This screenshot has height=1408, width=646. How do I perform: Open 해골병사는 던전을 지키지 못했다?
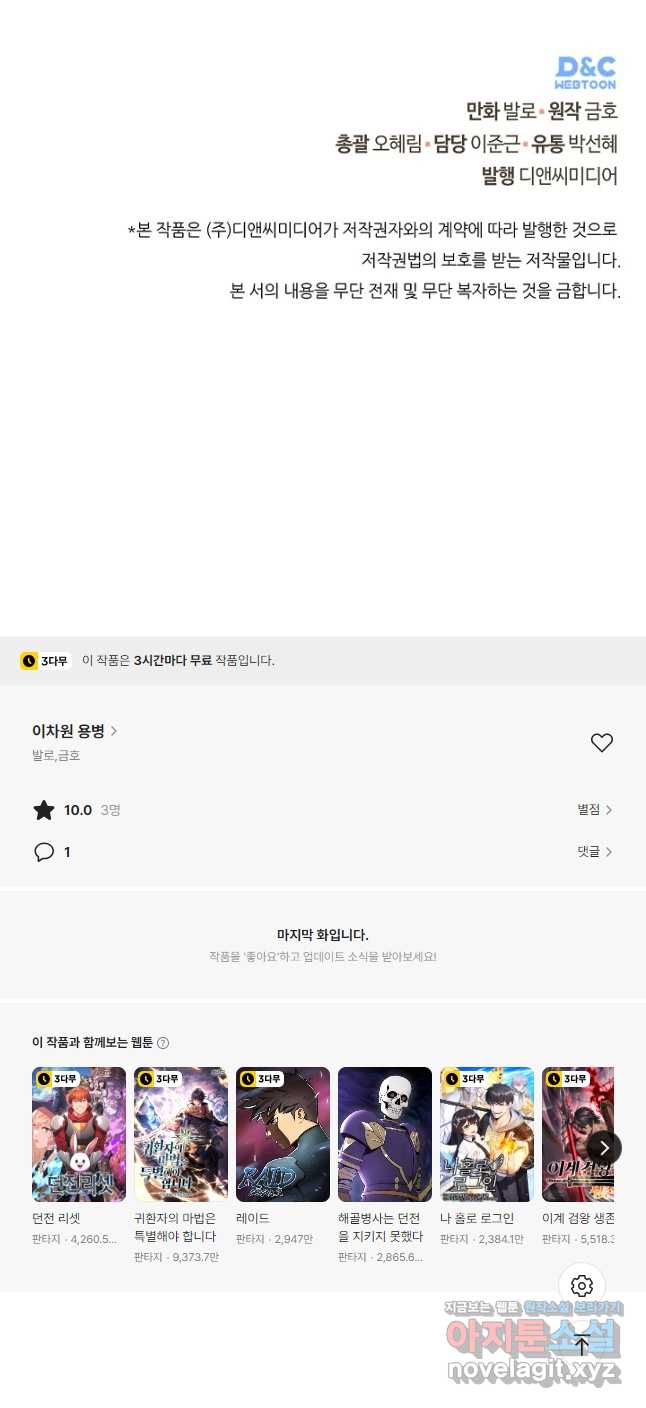(x=385, y=1135)
